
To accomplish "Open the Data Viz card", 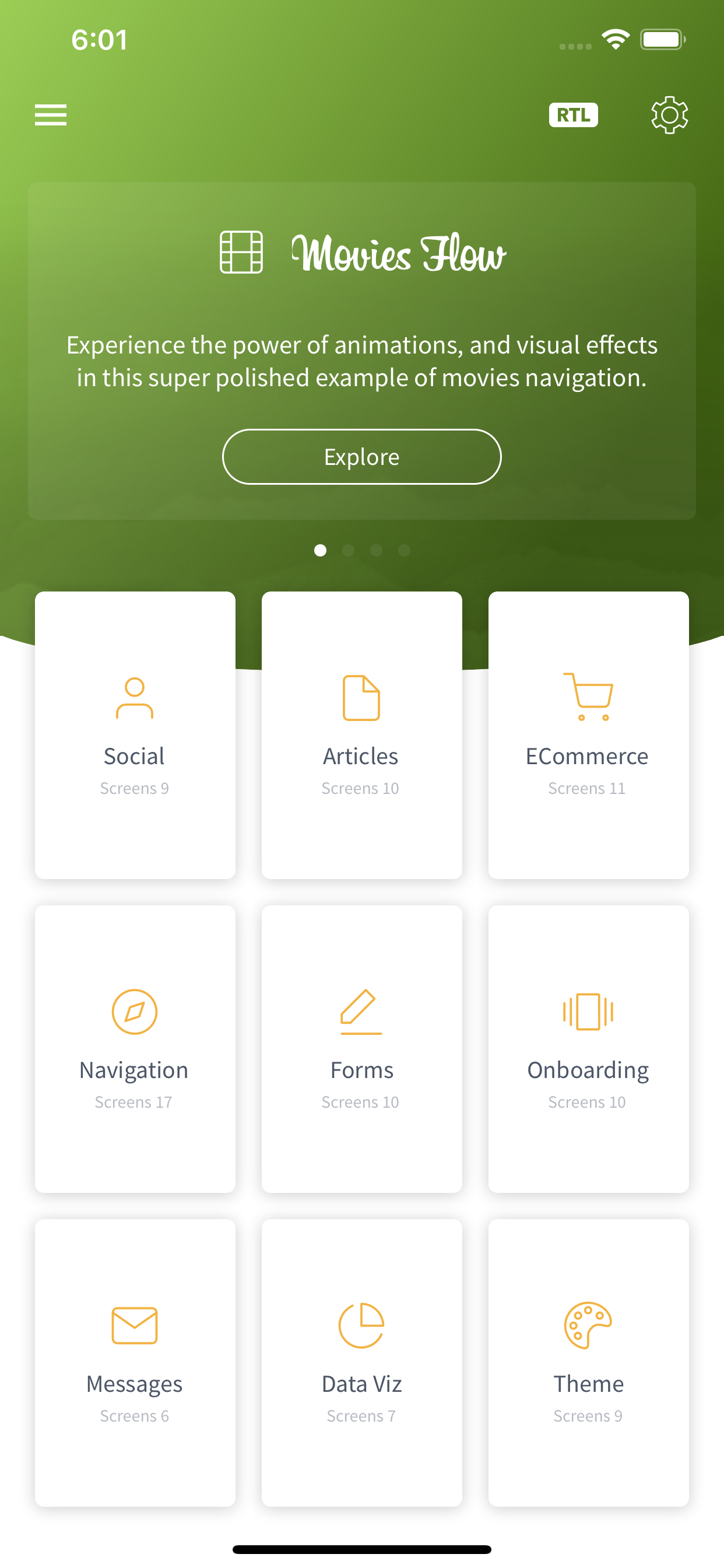I will click(361, 1361).
